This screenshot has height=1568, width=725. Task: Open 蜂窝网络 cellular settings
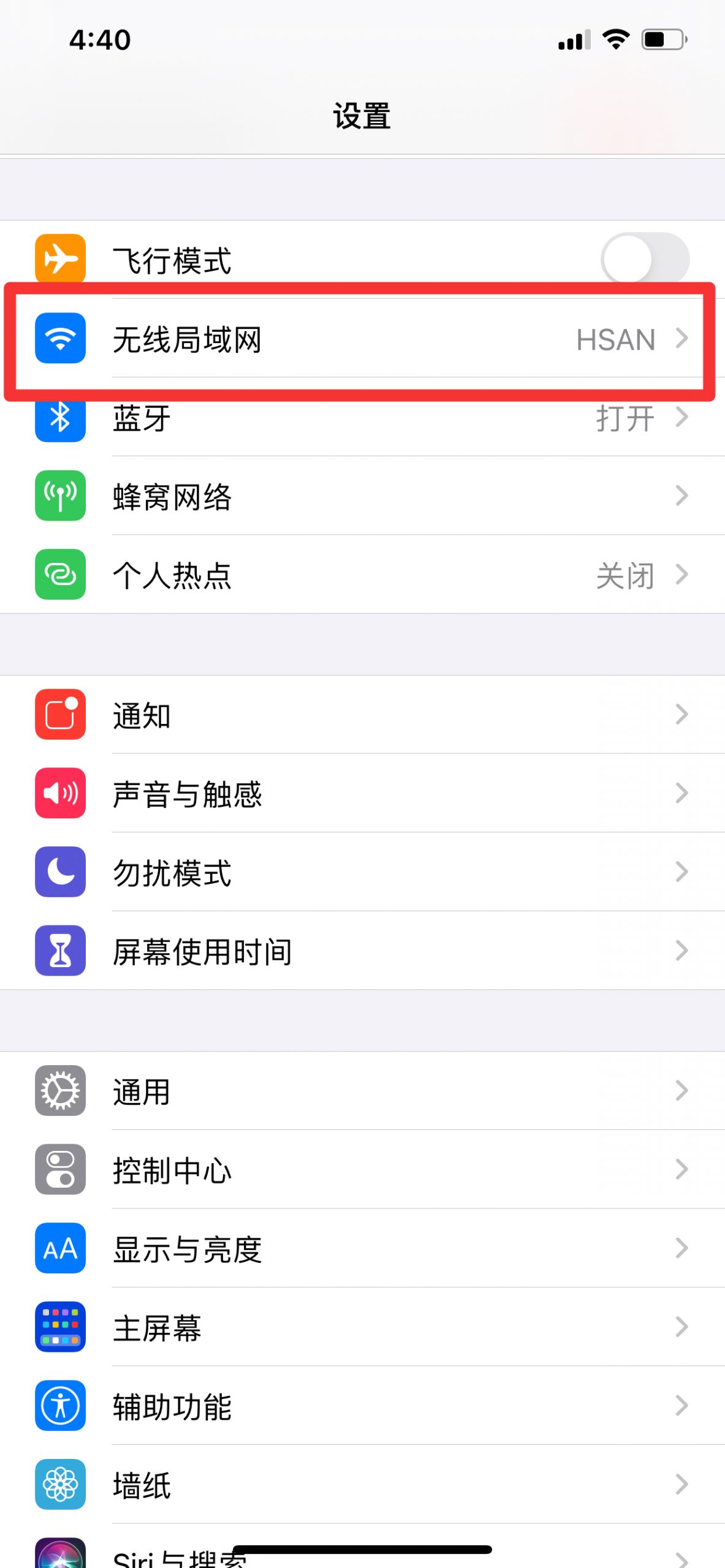362,496
